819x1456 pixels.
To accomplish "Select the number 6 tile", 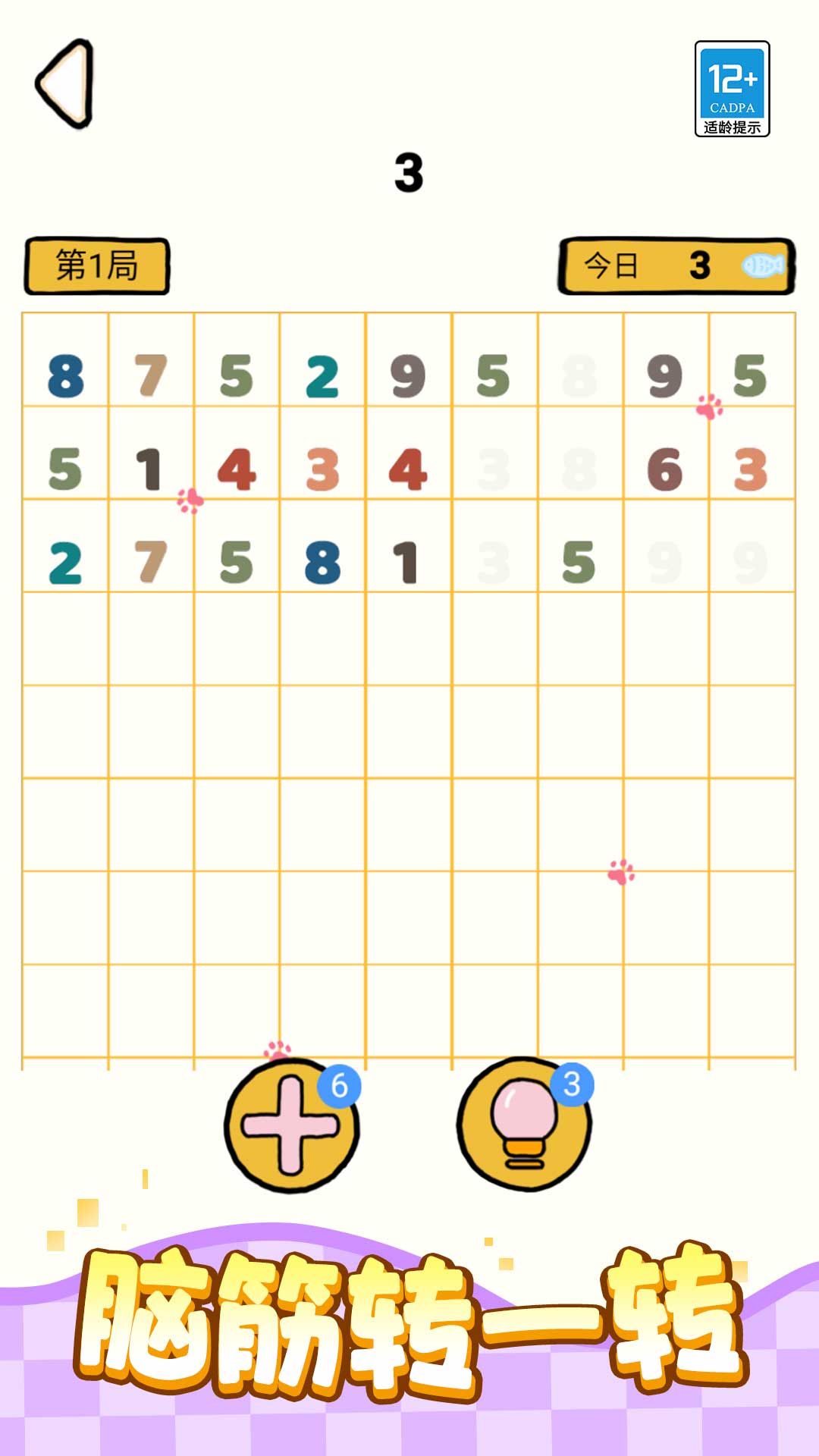I will coord(665,469).
